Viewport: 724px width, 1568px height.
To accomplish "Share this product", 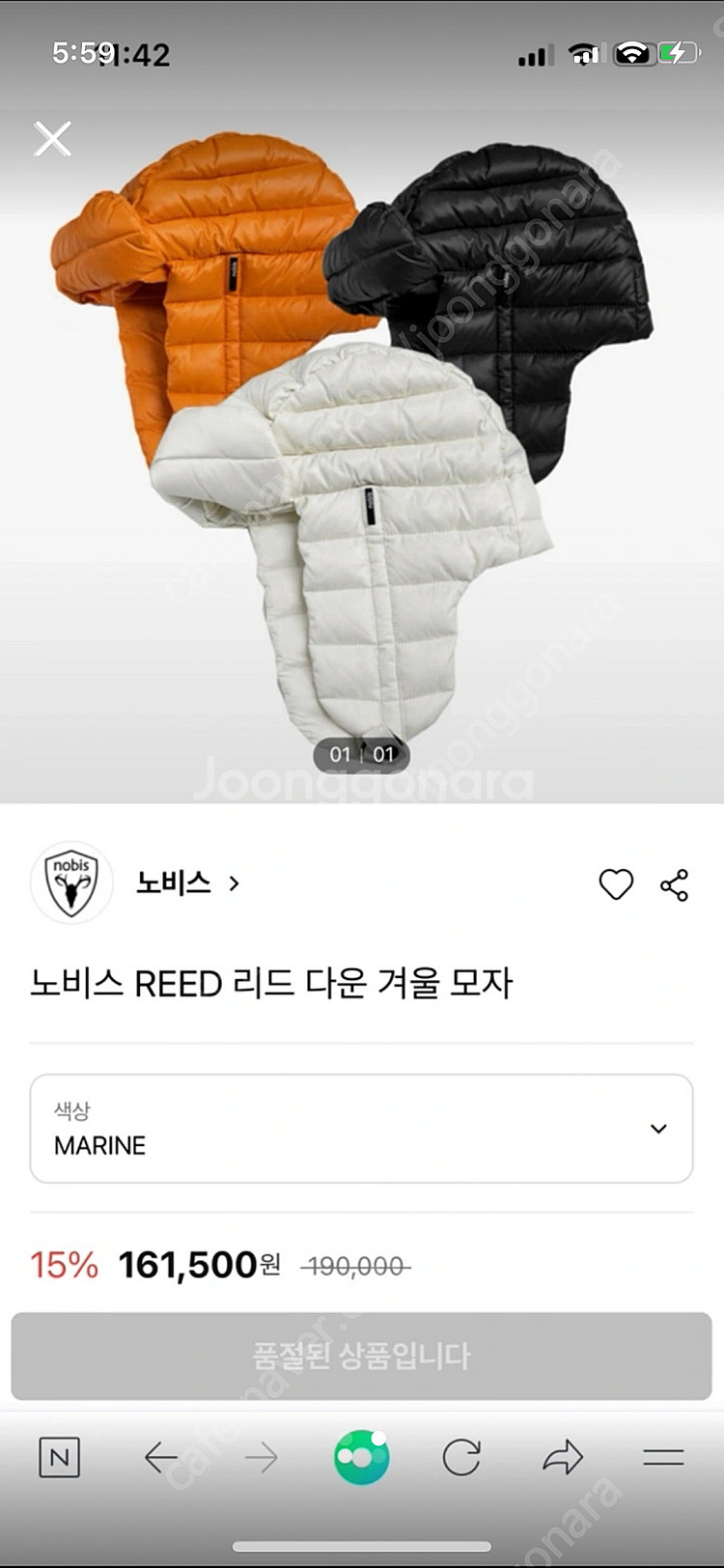I will click(674, 884).
